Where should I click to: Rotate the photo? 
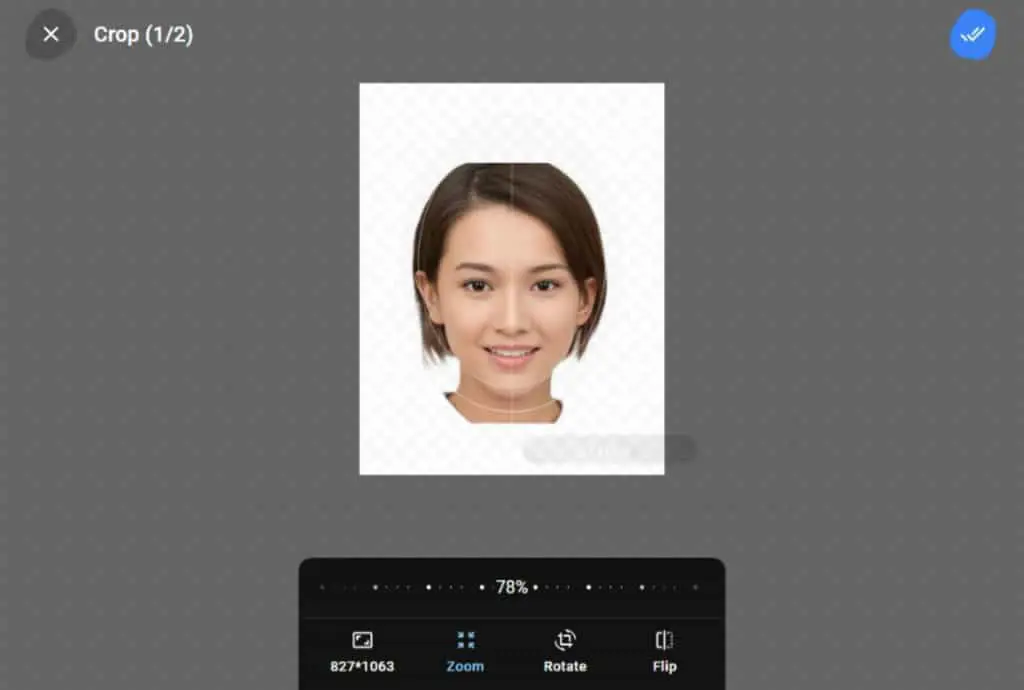pos(565,651)
